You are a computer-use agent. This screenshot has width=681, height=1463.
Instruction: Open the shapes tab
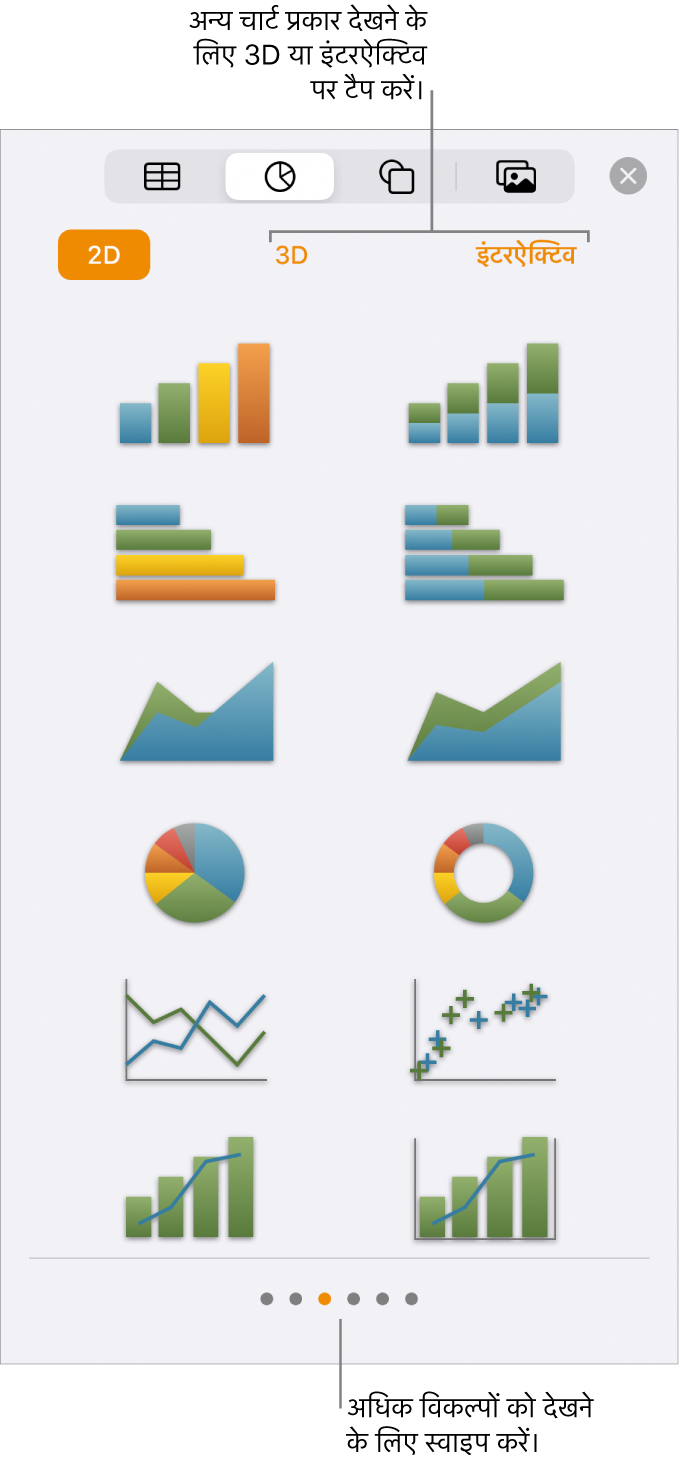point(396,177)
